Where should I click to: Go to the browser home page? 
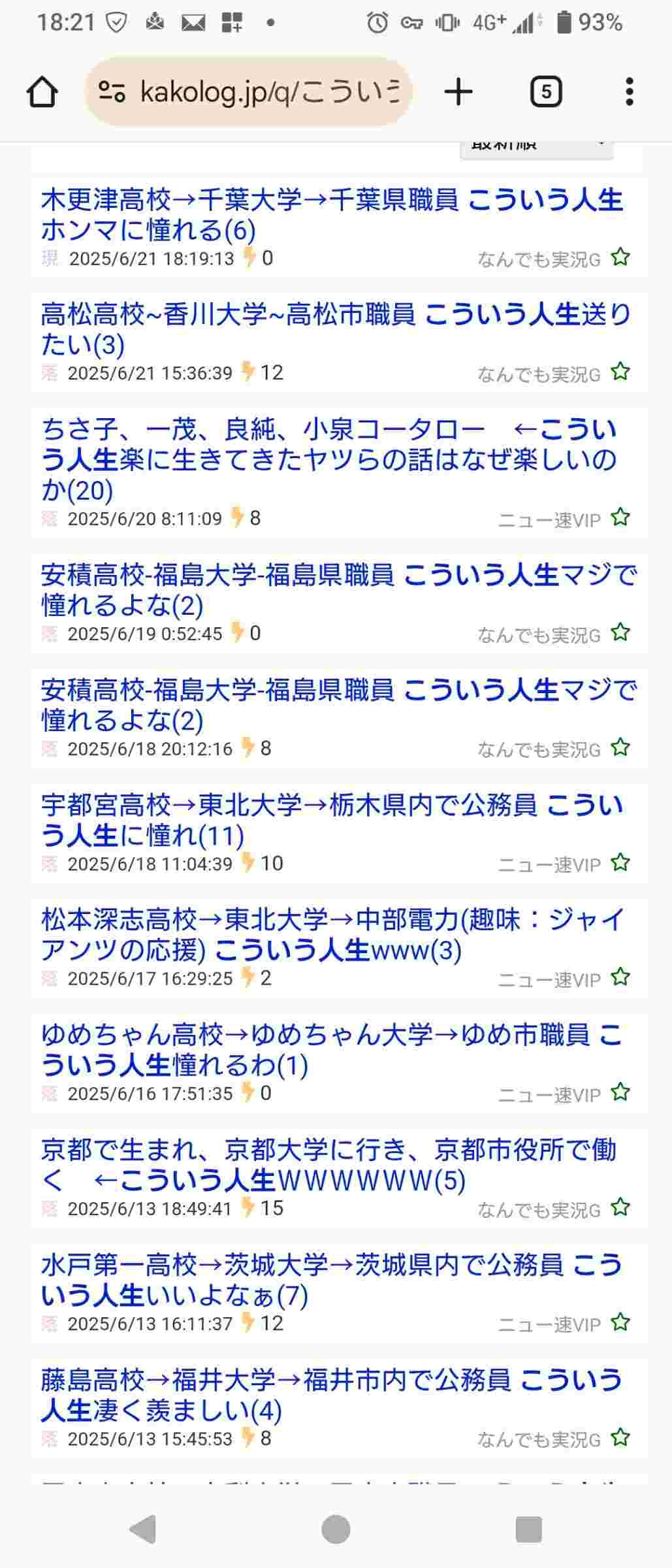click(42, 92)
